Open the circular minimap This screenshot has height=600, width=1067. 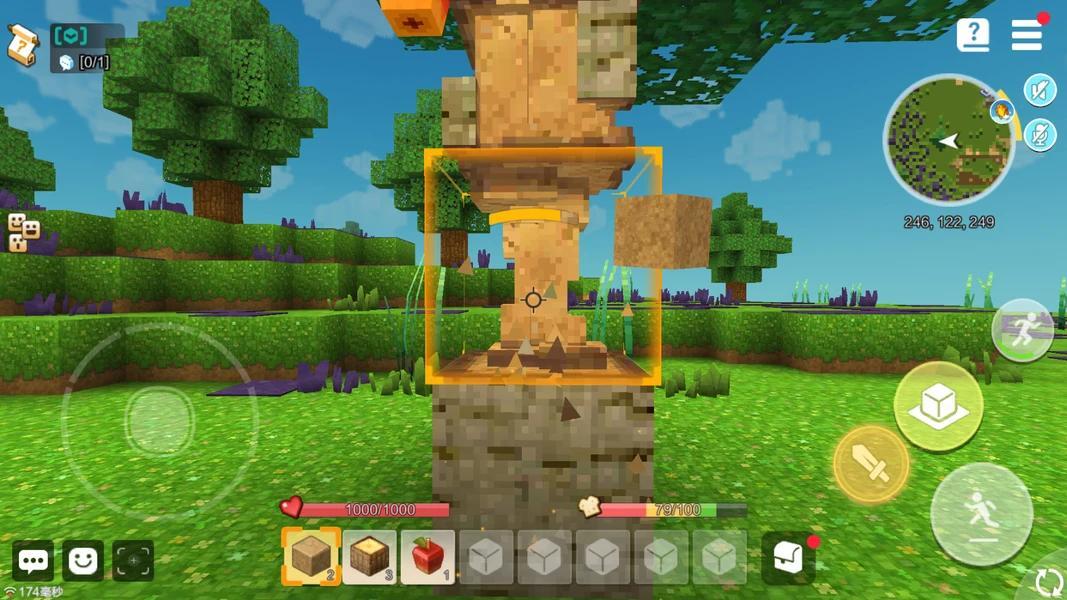tap(947, 141)
